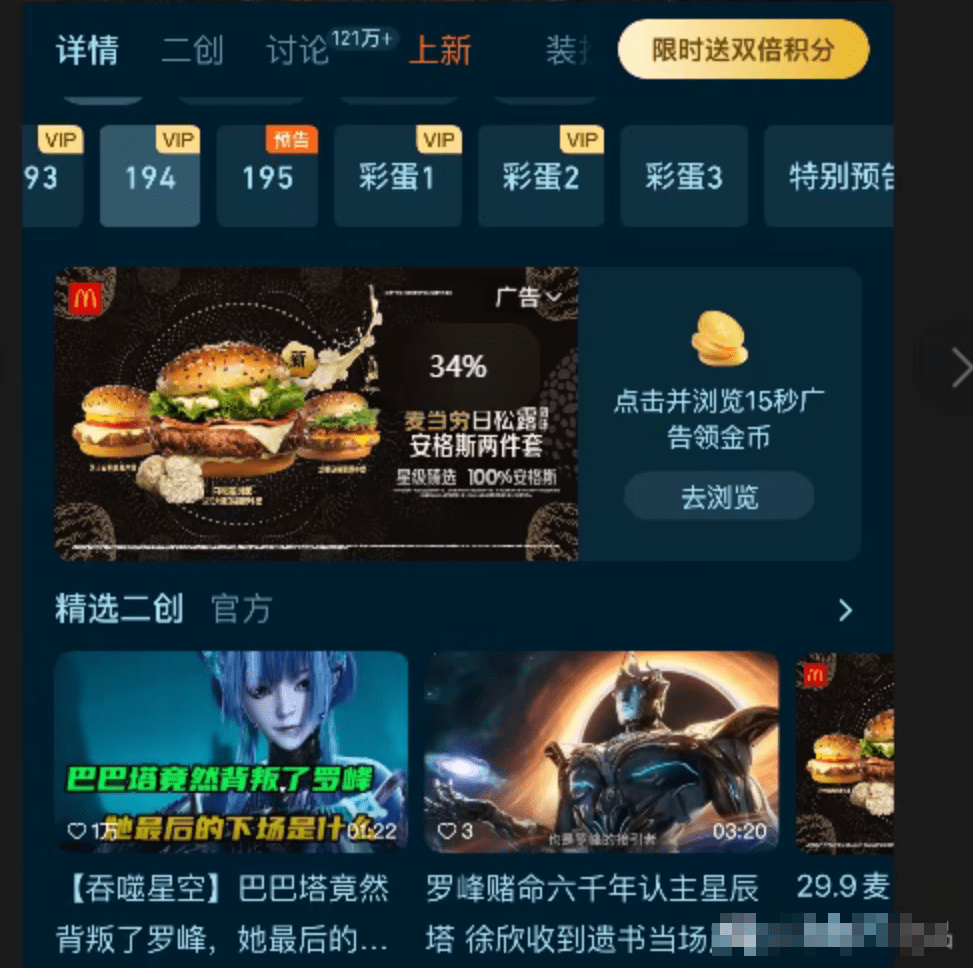Image resolution: width=973 pixels, height=968 pixels.
Task: Play 彩蛋1 bonus episode
Action: click(397, 177)
